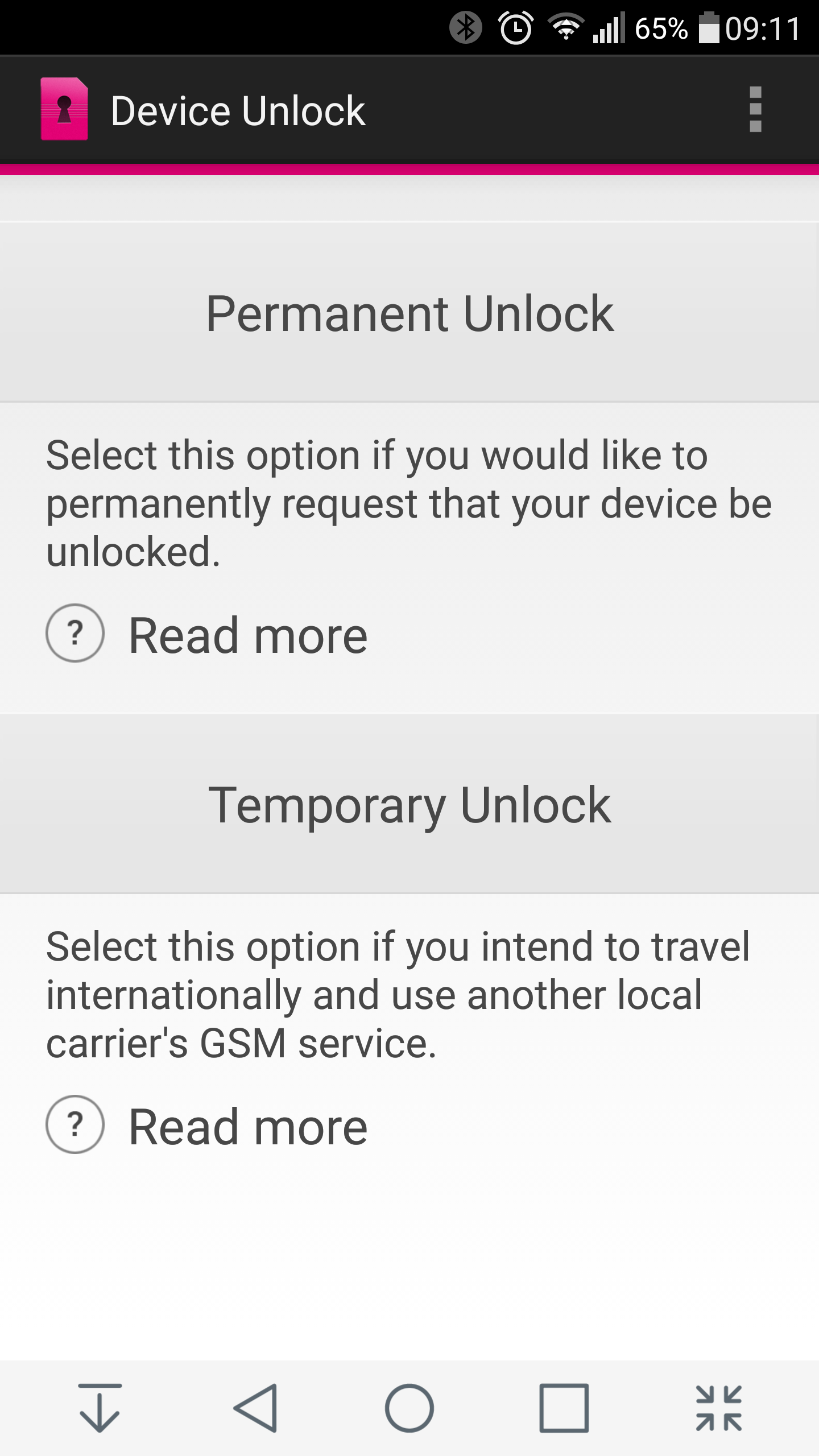
Task: Pull down notifications with the arrow icon
Action: pos(100,1408)
